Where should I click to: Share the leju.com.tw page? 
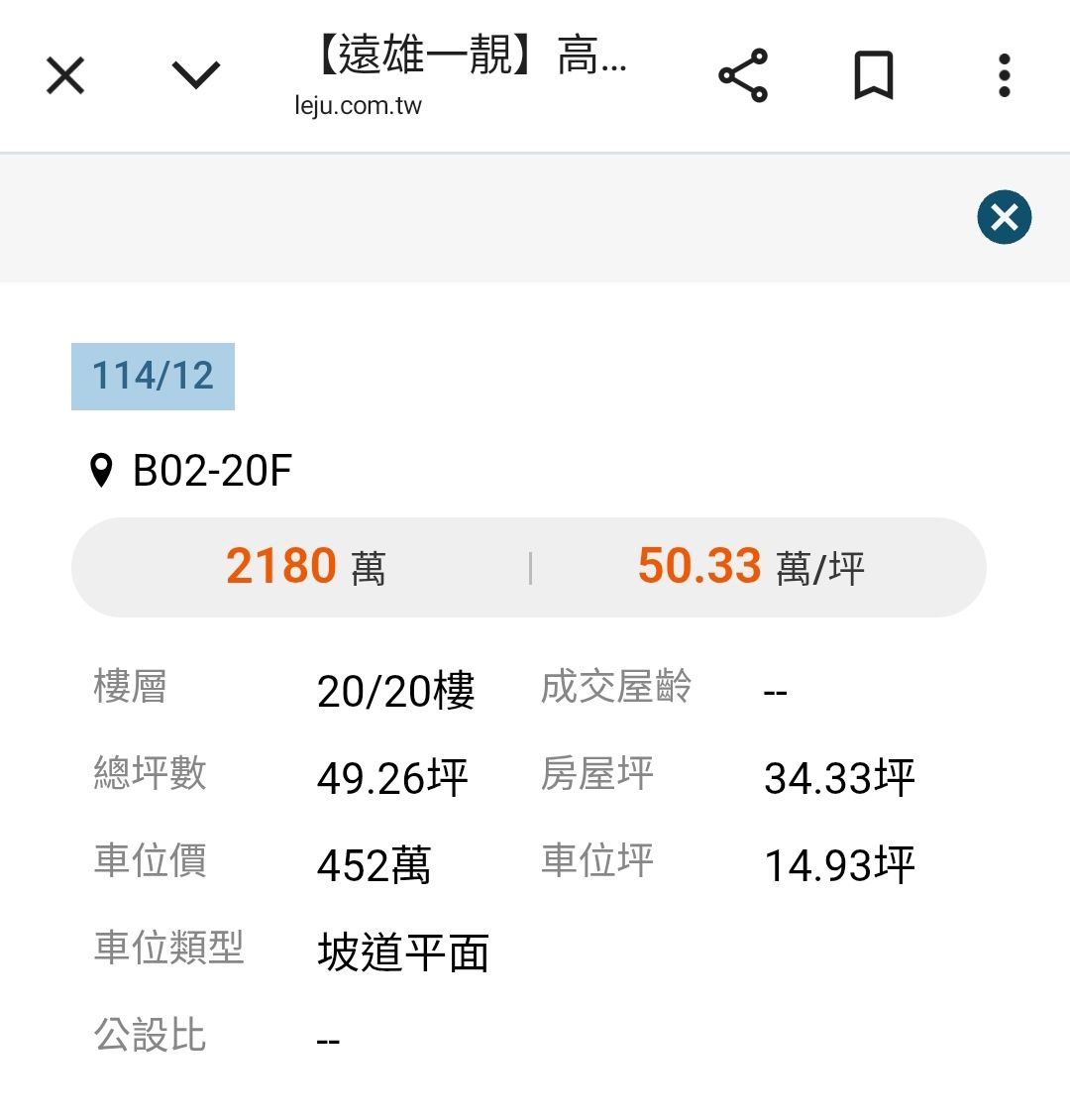pyautogui.click(x=743, y=75)
